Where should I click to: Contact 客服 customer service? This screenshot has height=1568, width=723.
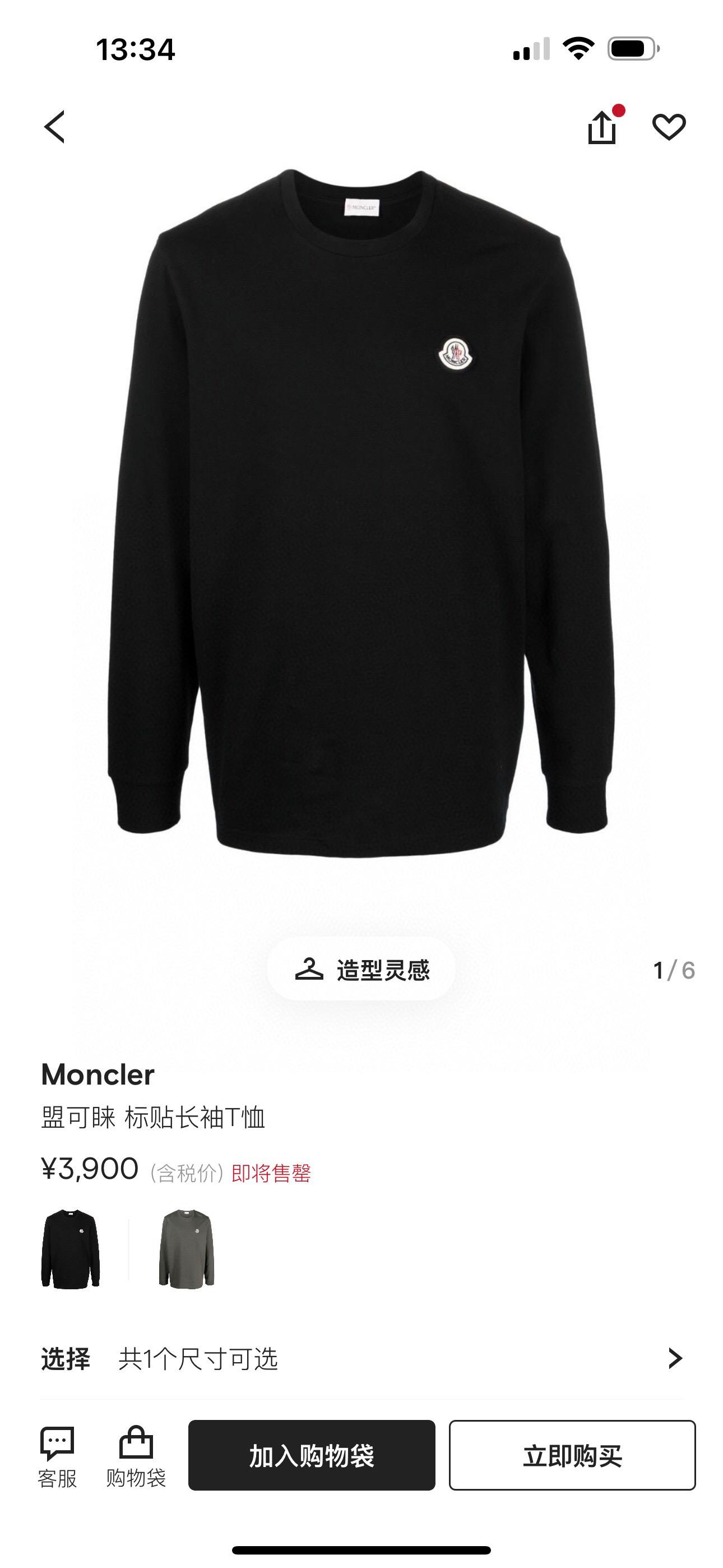click(57, 1456)
